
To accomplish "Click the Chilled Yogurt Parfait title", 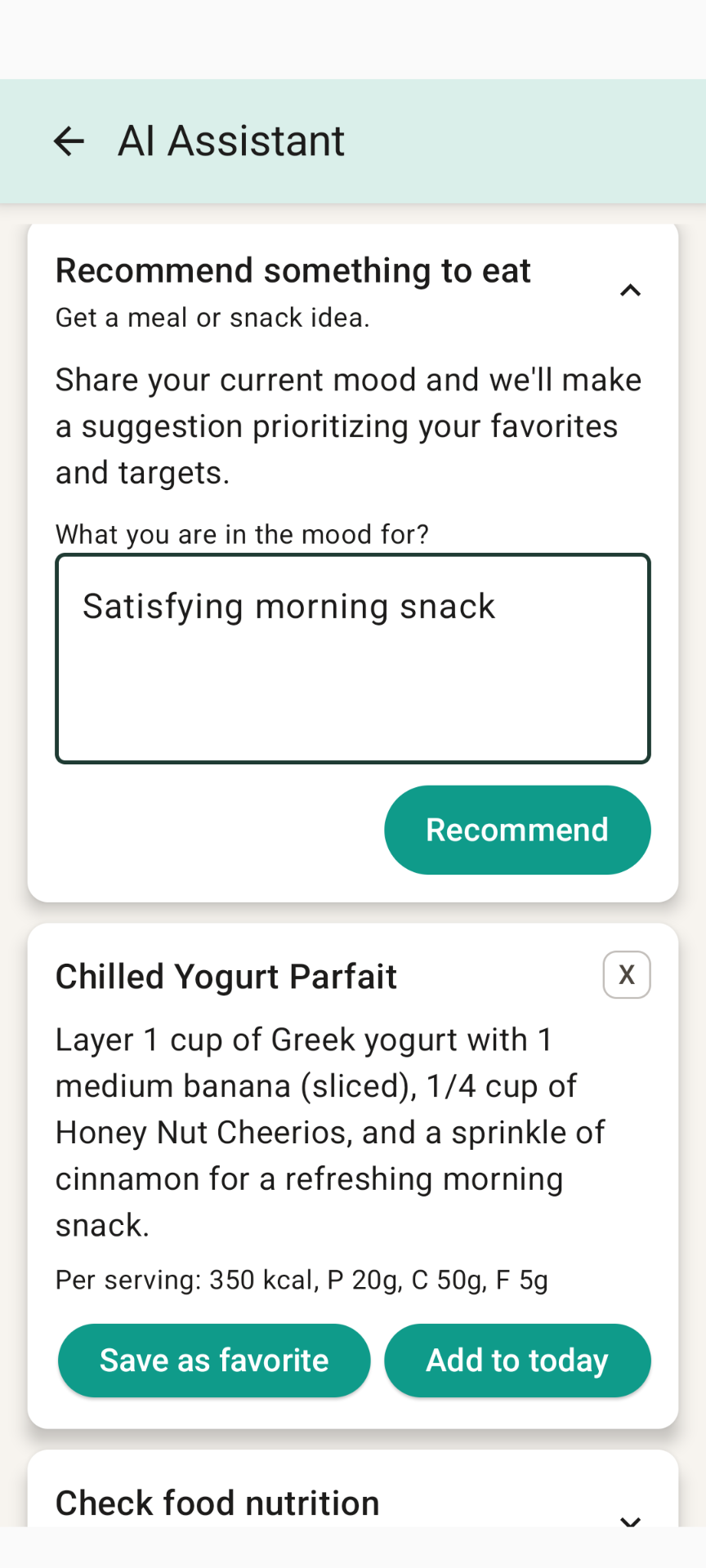I will [x=226, y=975].
